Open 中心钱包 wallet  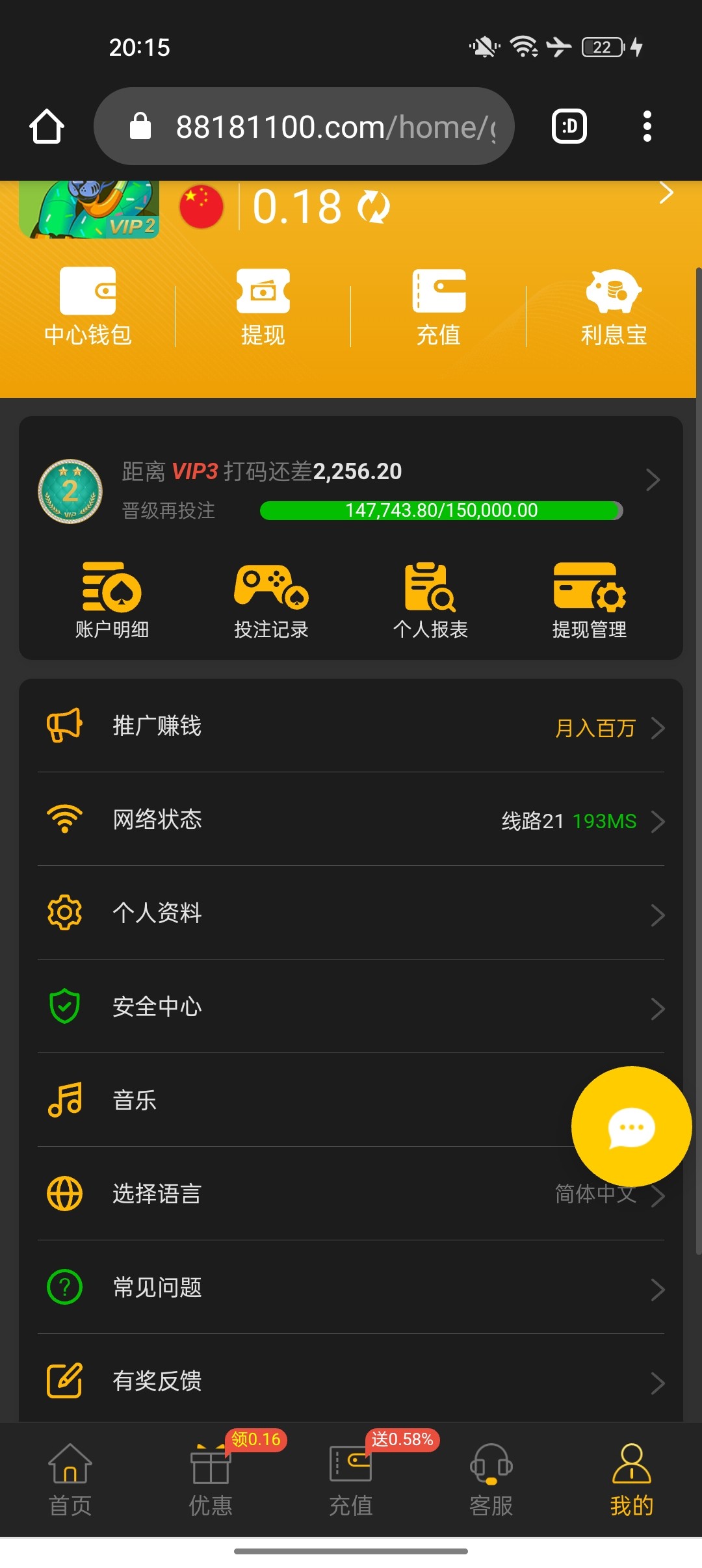tap(88, 307)
